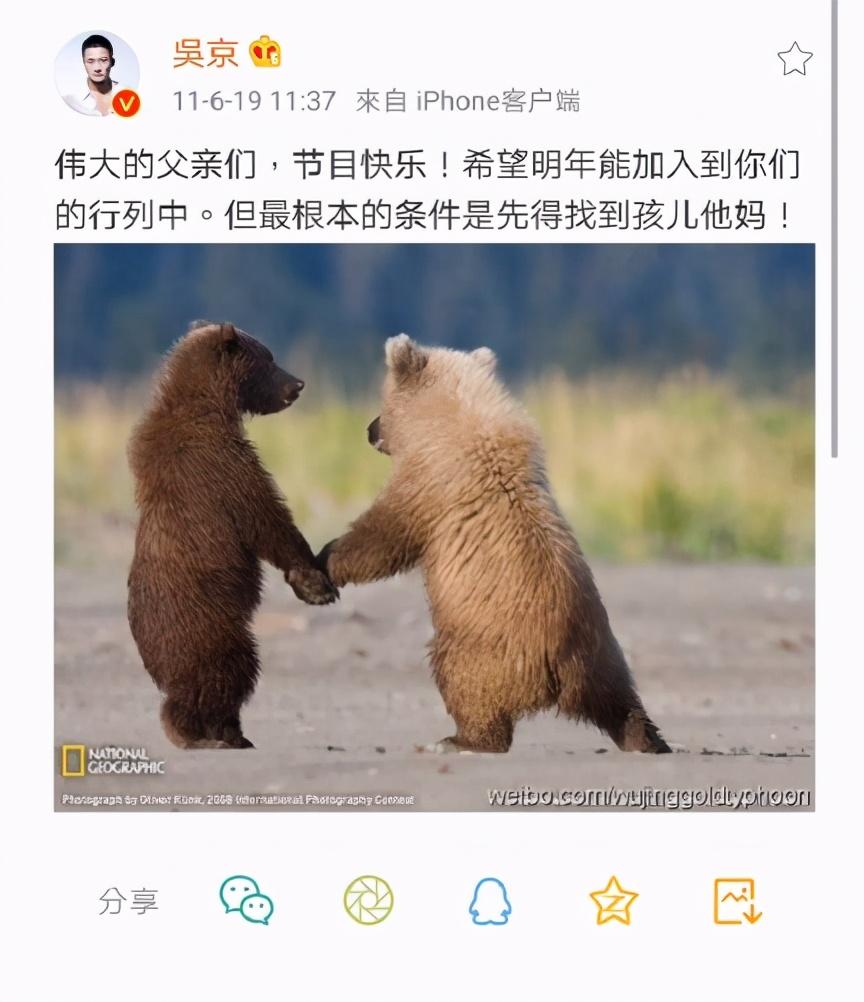Save the post as an image
This screenshot has height=1002, width=864.
(x=737, y=900)
